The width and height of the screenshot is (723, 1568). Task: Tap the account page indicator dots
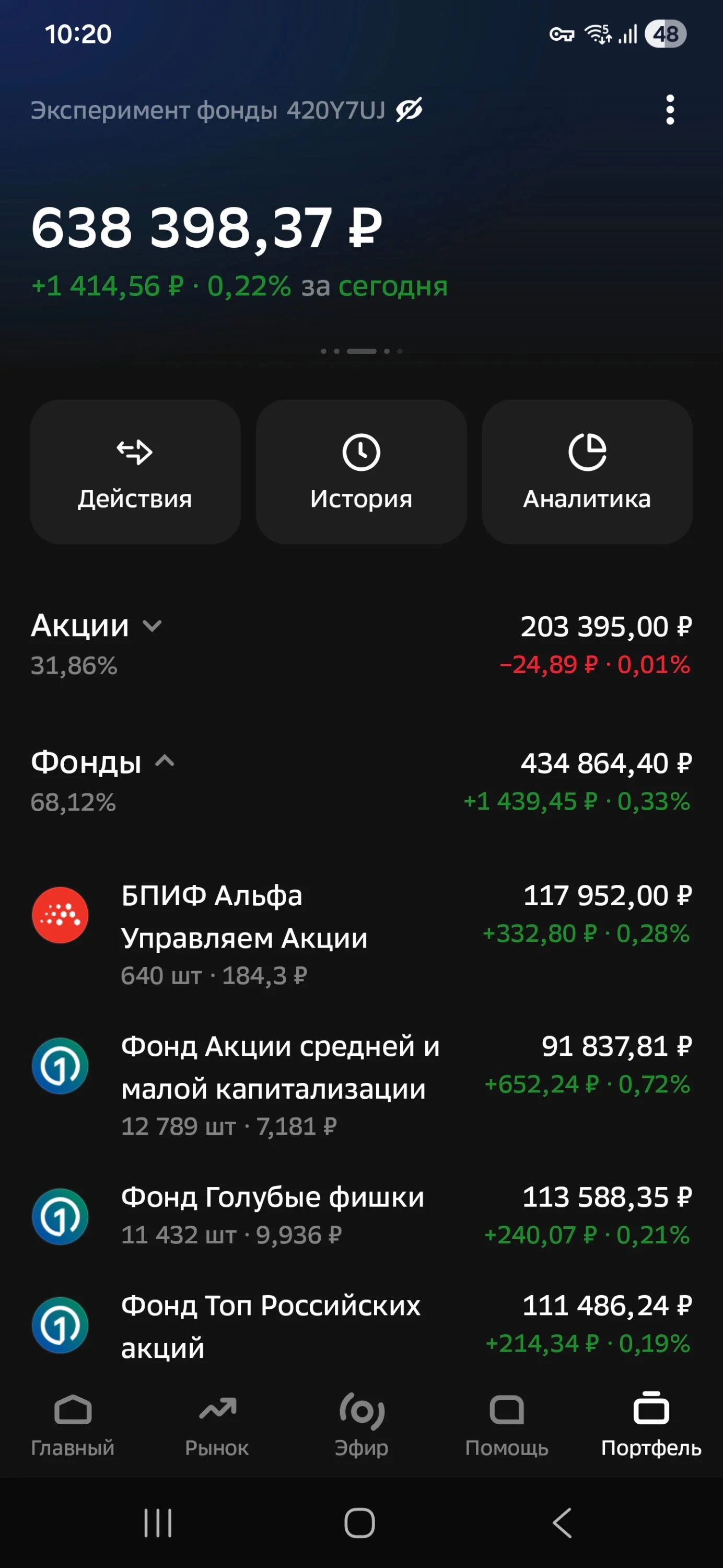click(361, 351)
